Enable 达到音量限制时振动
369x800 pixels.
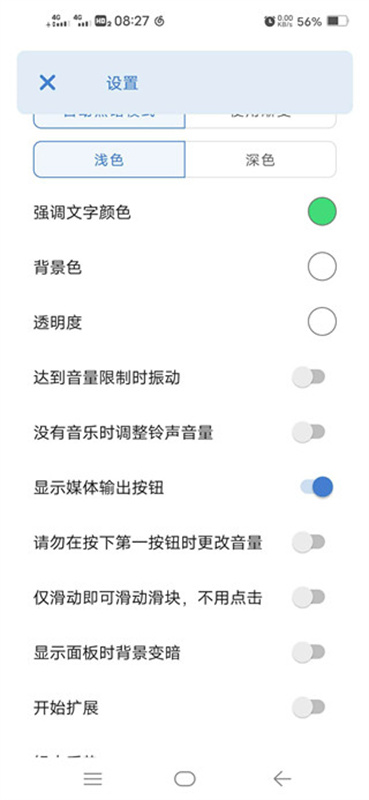tap(309, 378)
